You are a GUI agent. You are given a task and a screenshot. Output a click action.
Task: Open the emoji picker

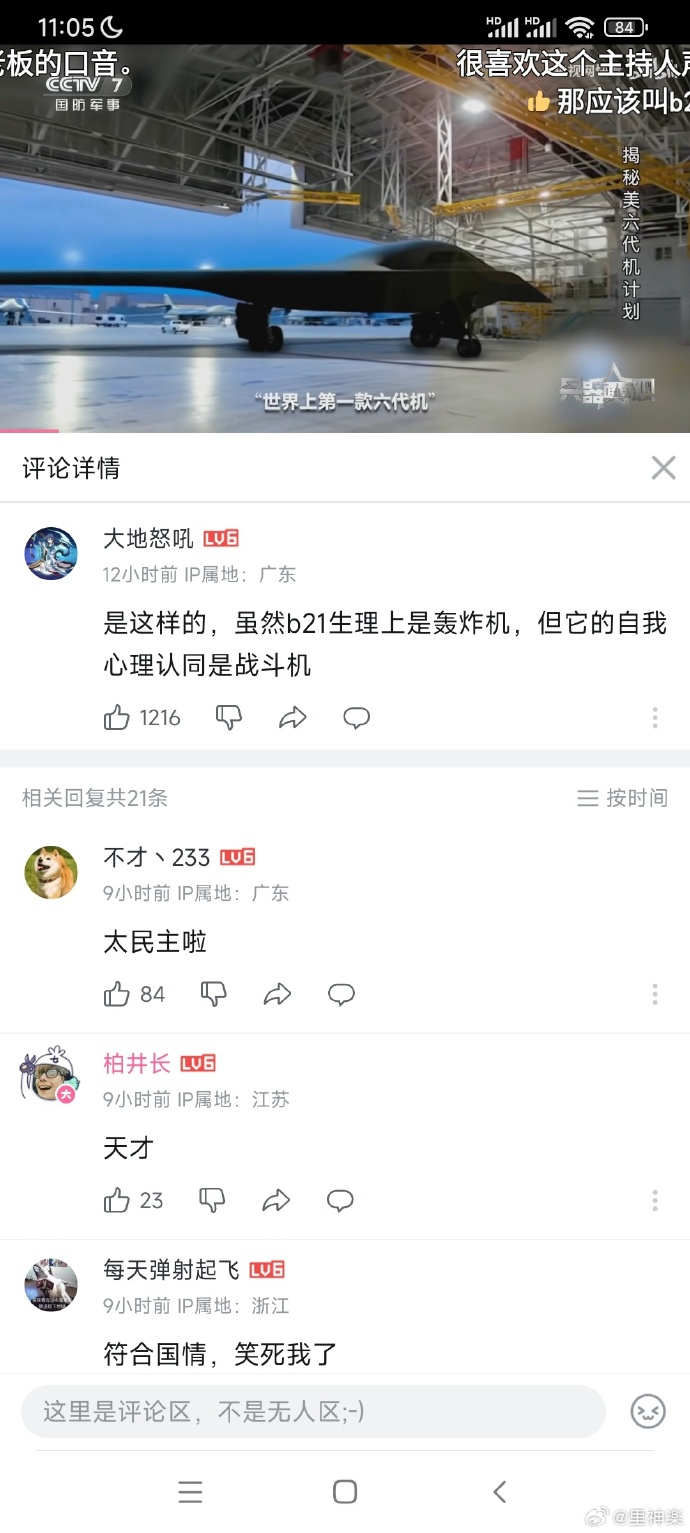tap(648, 1411)
